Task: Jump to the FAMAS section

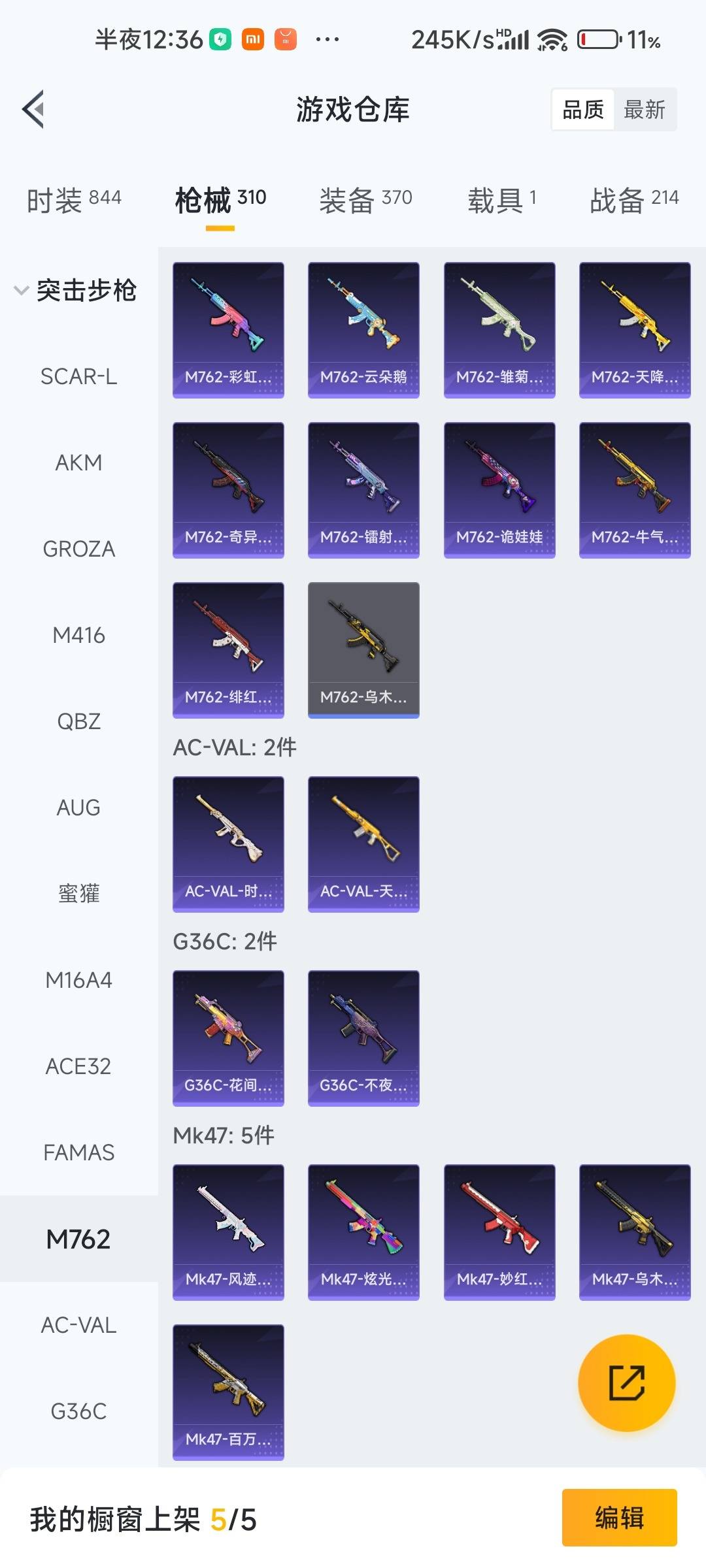Action: (x=78, y=1152)
